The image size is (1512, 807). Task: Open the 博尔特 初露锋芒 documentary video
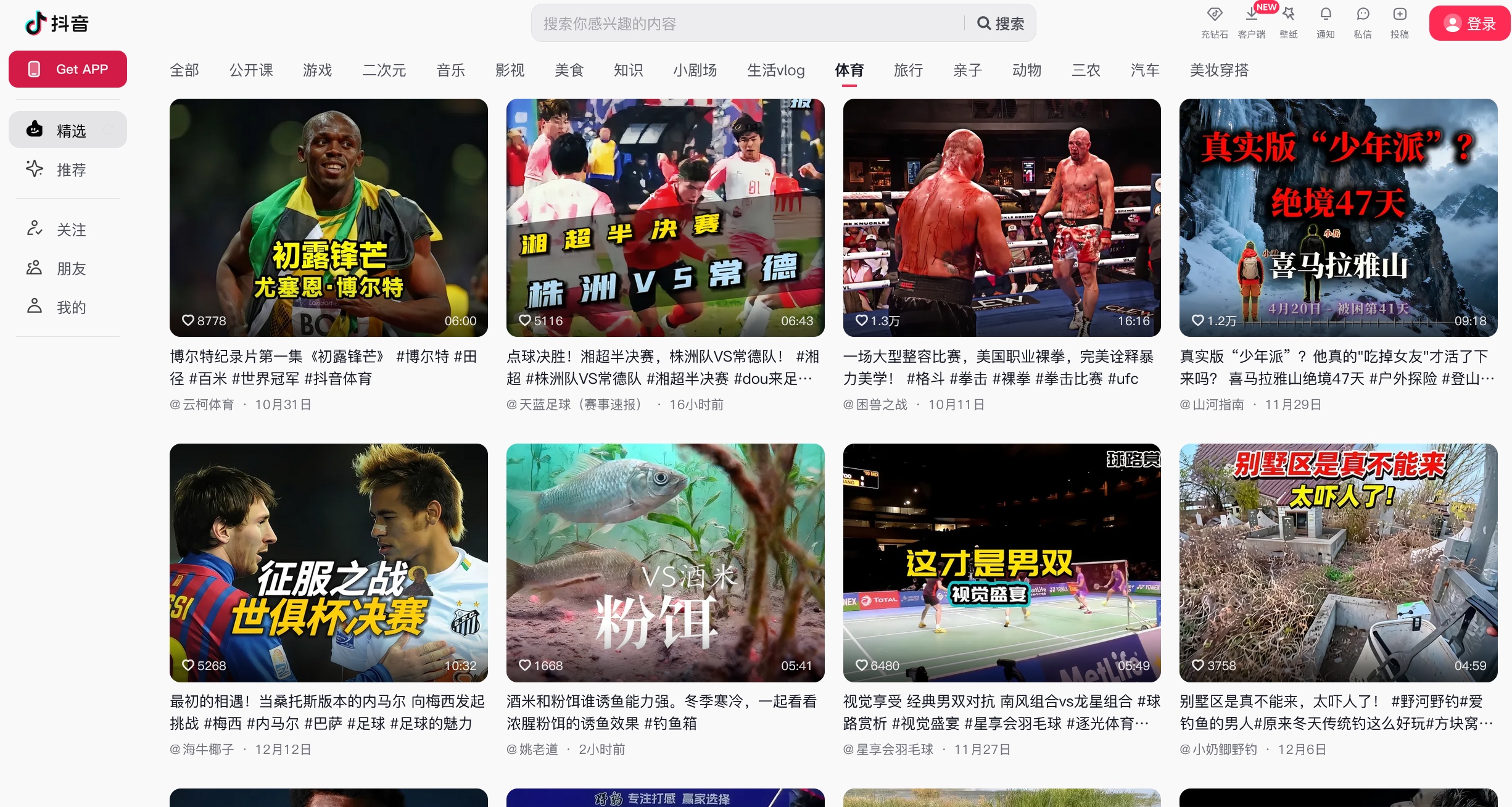(328, 217)
